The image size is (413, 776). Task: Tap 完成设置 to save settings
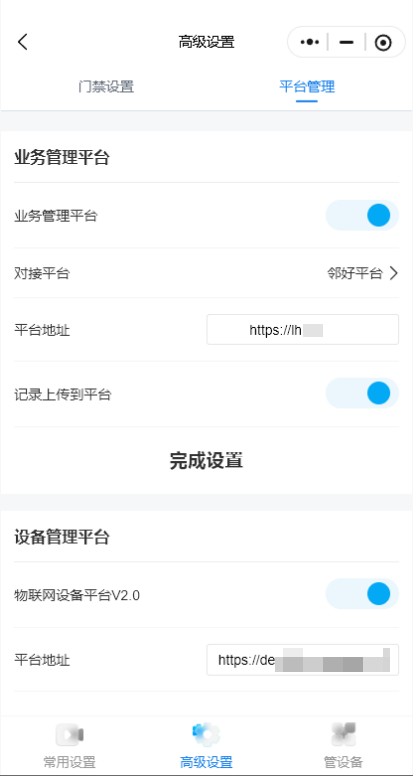point(206,461)
